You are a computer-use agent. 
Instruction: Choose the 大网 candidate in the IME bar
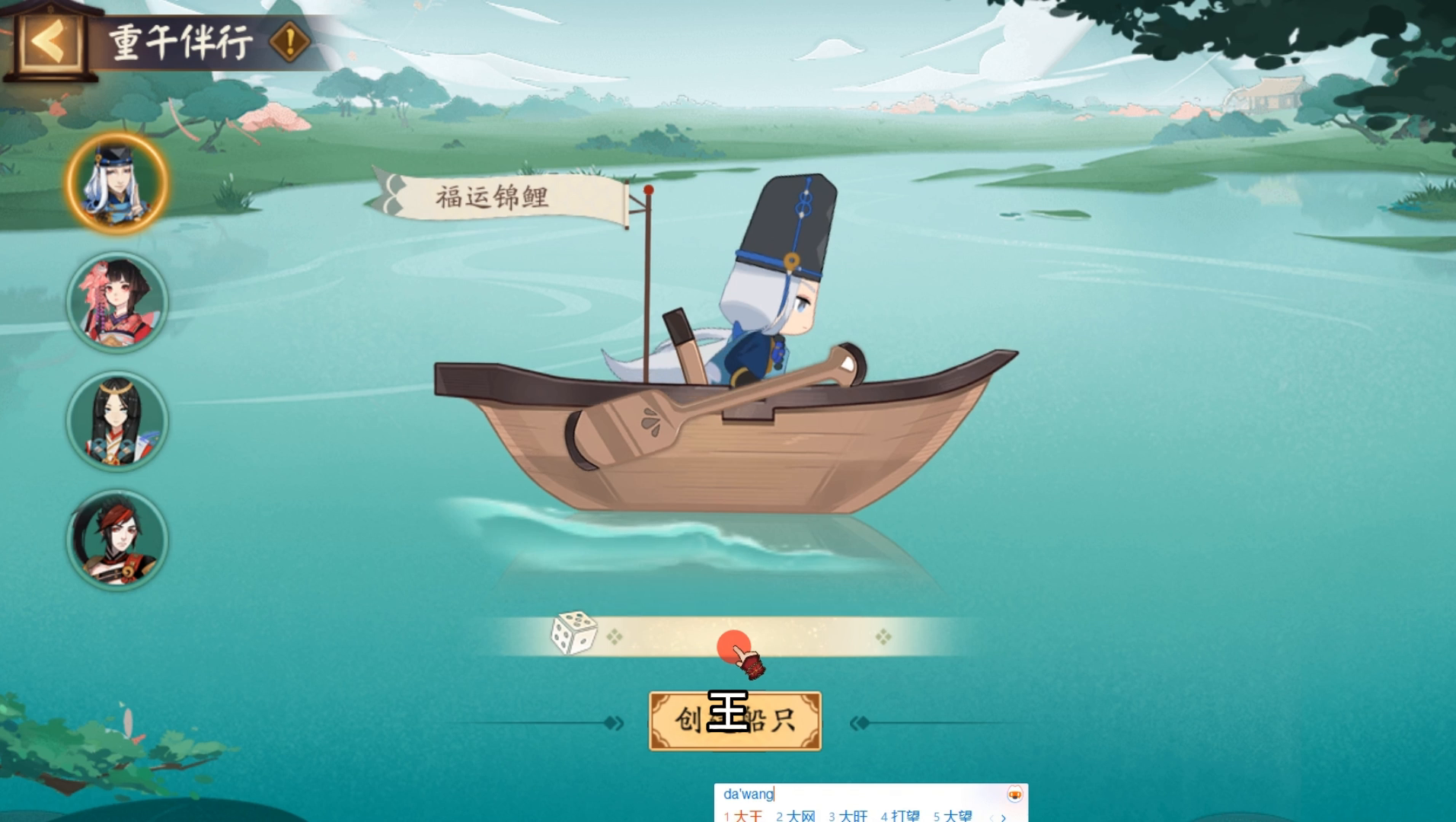(x=797, y=816)
